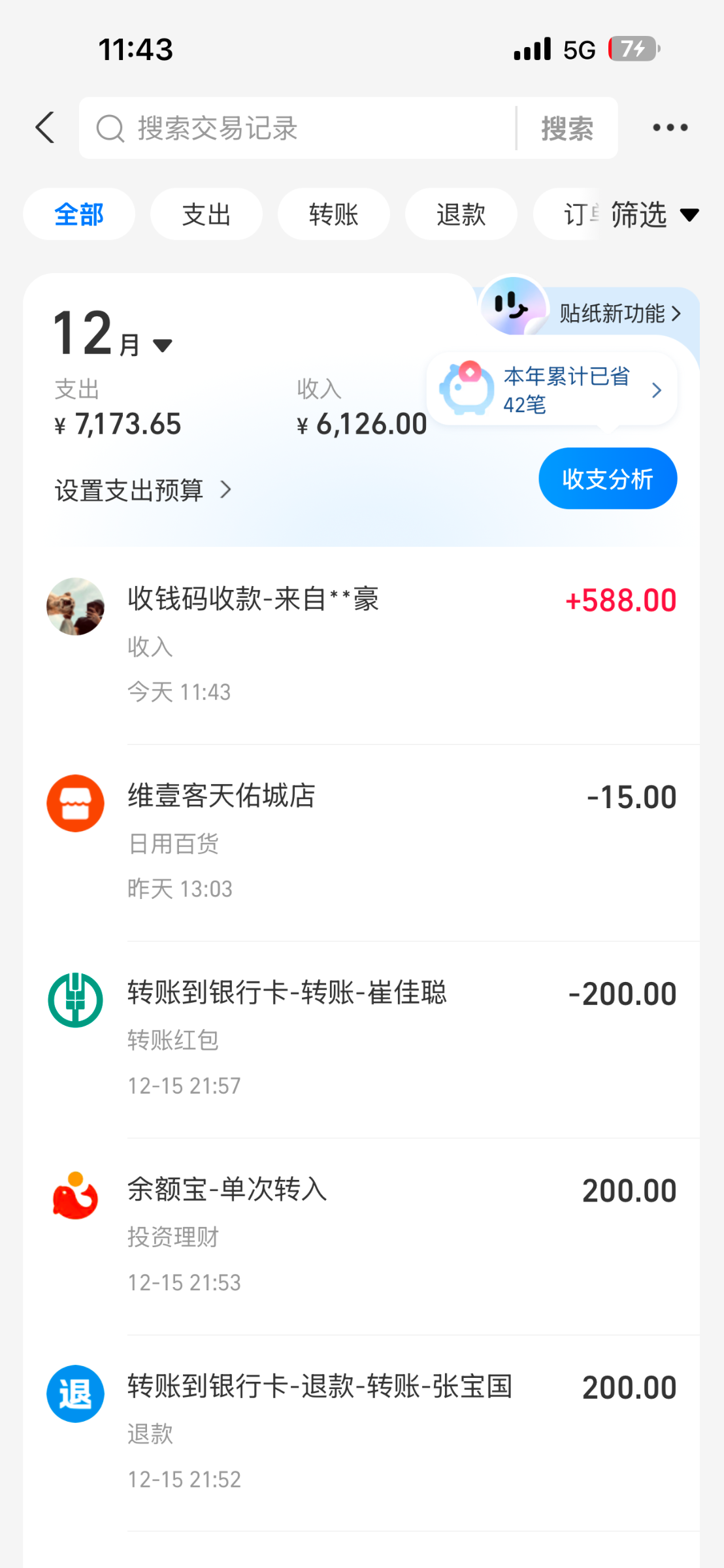
Task: Open the transfer to 崔佳聪 record
Action: tap(392, 1038)
